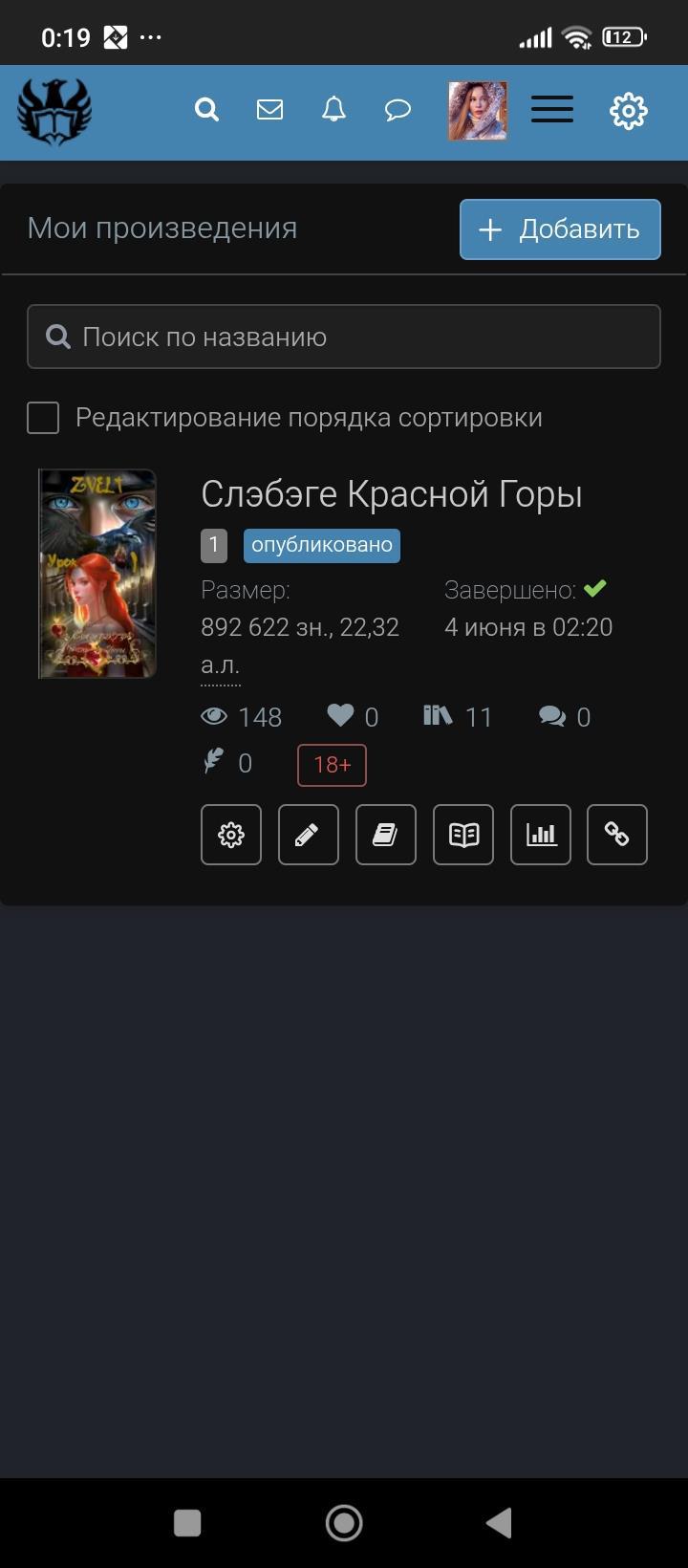Focus the Поиск по названию field
This screenshot has width=688, height=1568.
point(344,337)
